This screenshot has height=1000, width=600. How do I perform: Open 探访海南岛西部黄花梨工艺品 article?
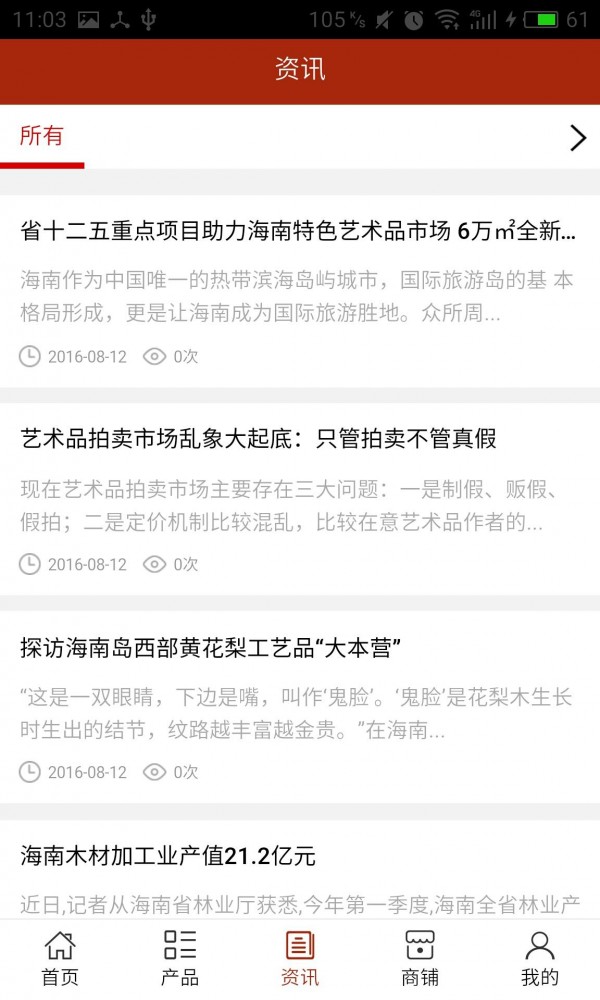[x=210, y=647]
